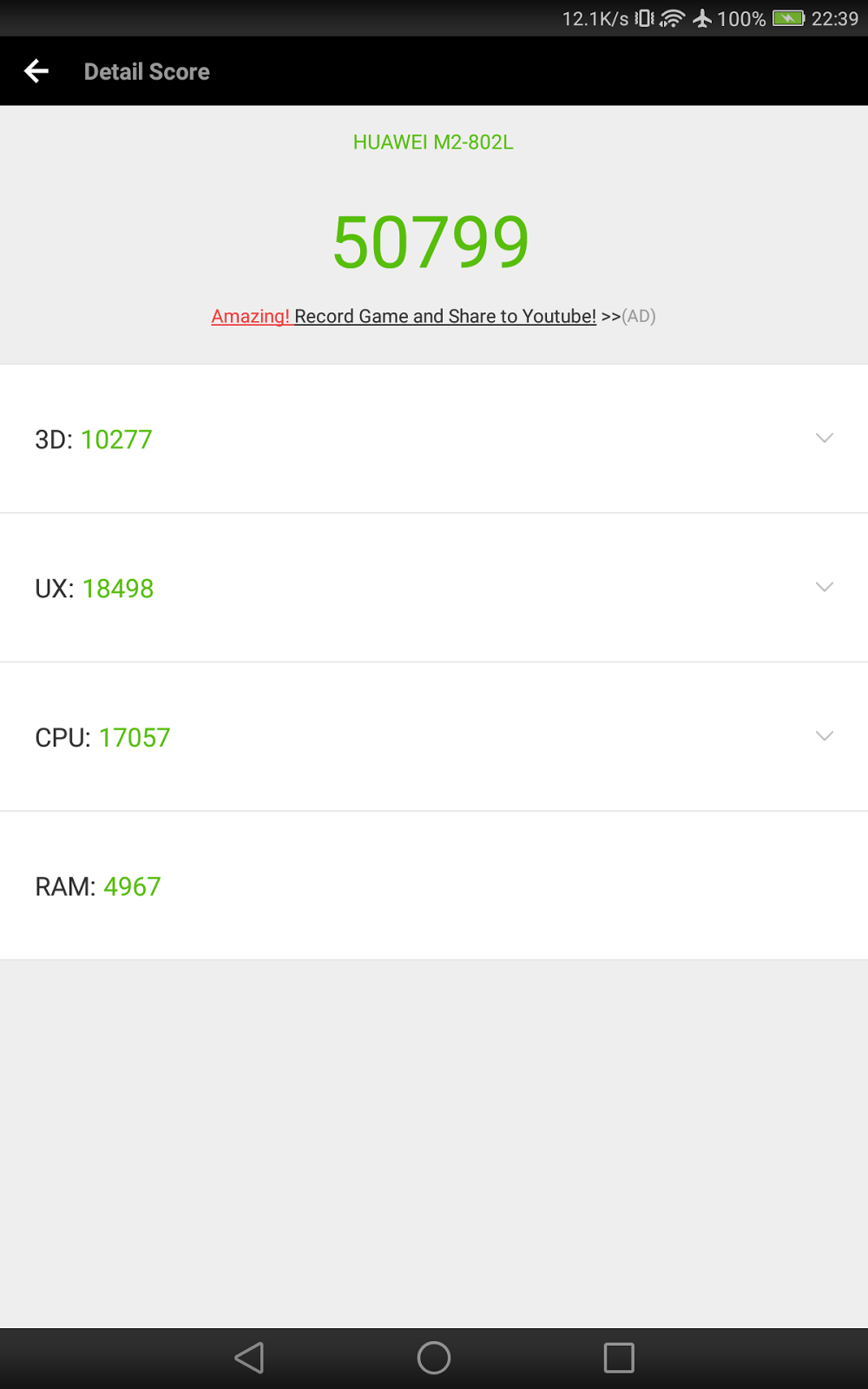Tap the system home button
The image size is (868, 1389).
click(x=434, y=1358)
